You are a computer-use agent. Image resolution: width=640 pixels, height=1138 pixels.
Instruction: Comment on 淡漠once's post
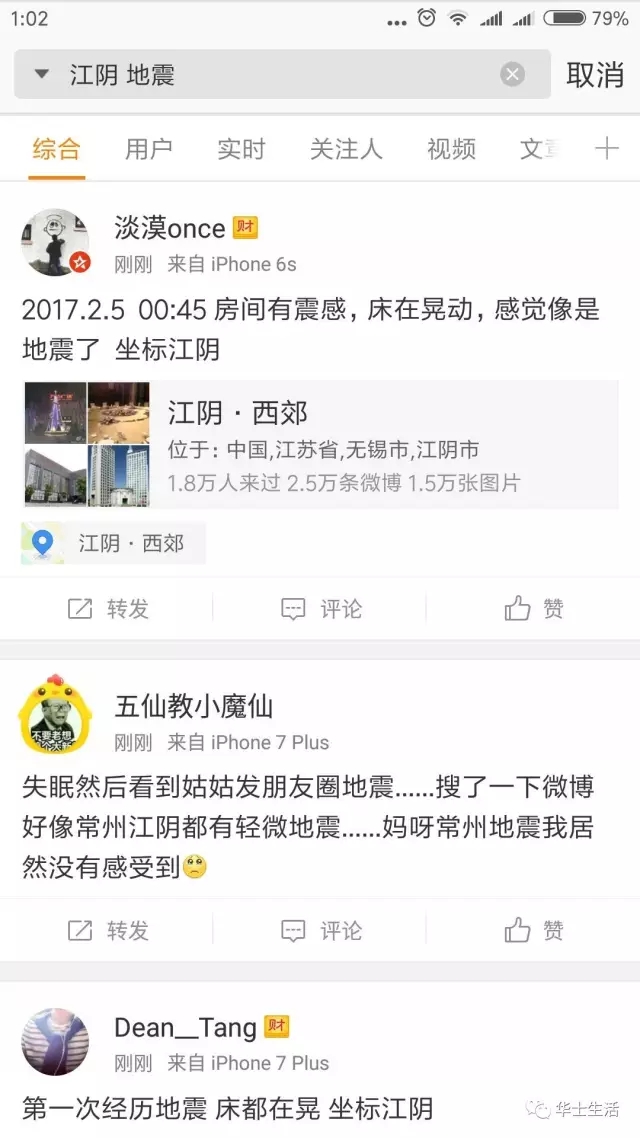(x=321, y=608)
